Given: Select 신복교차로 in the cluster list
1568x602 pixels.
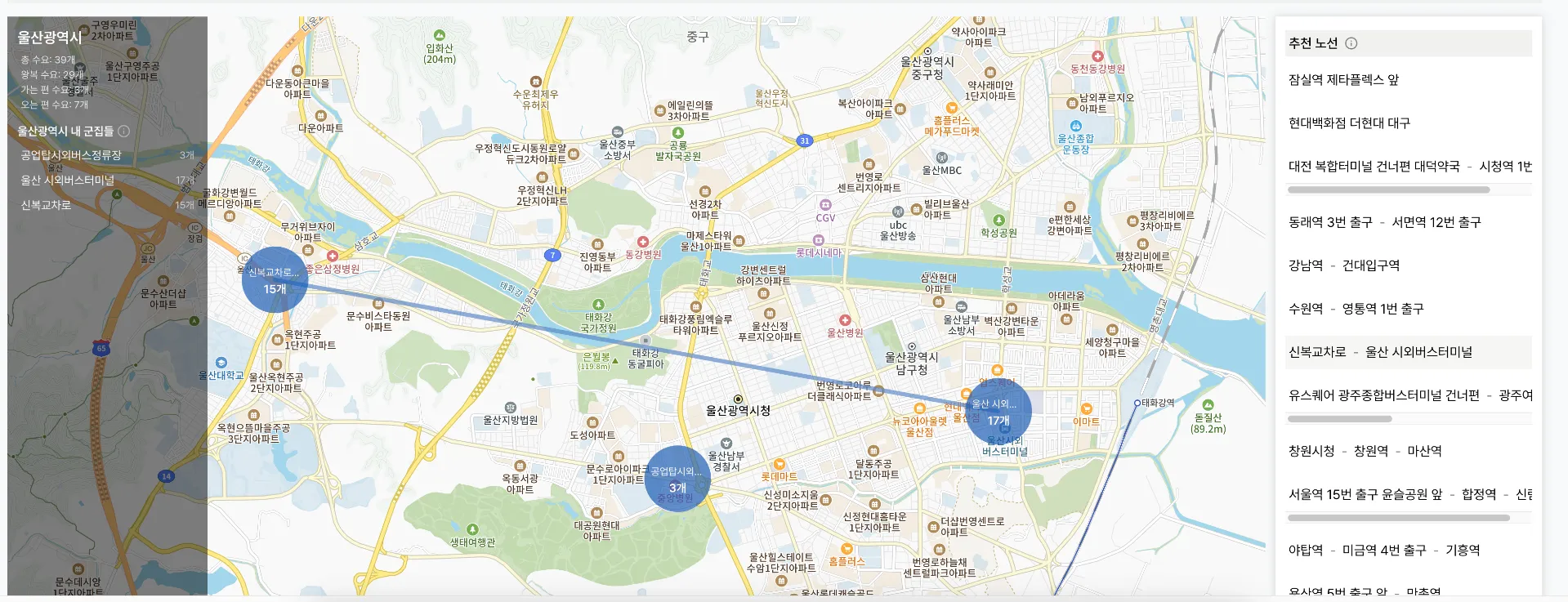Looking at the screenshot, I should 46,205.
